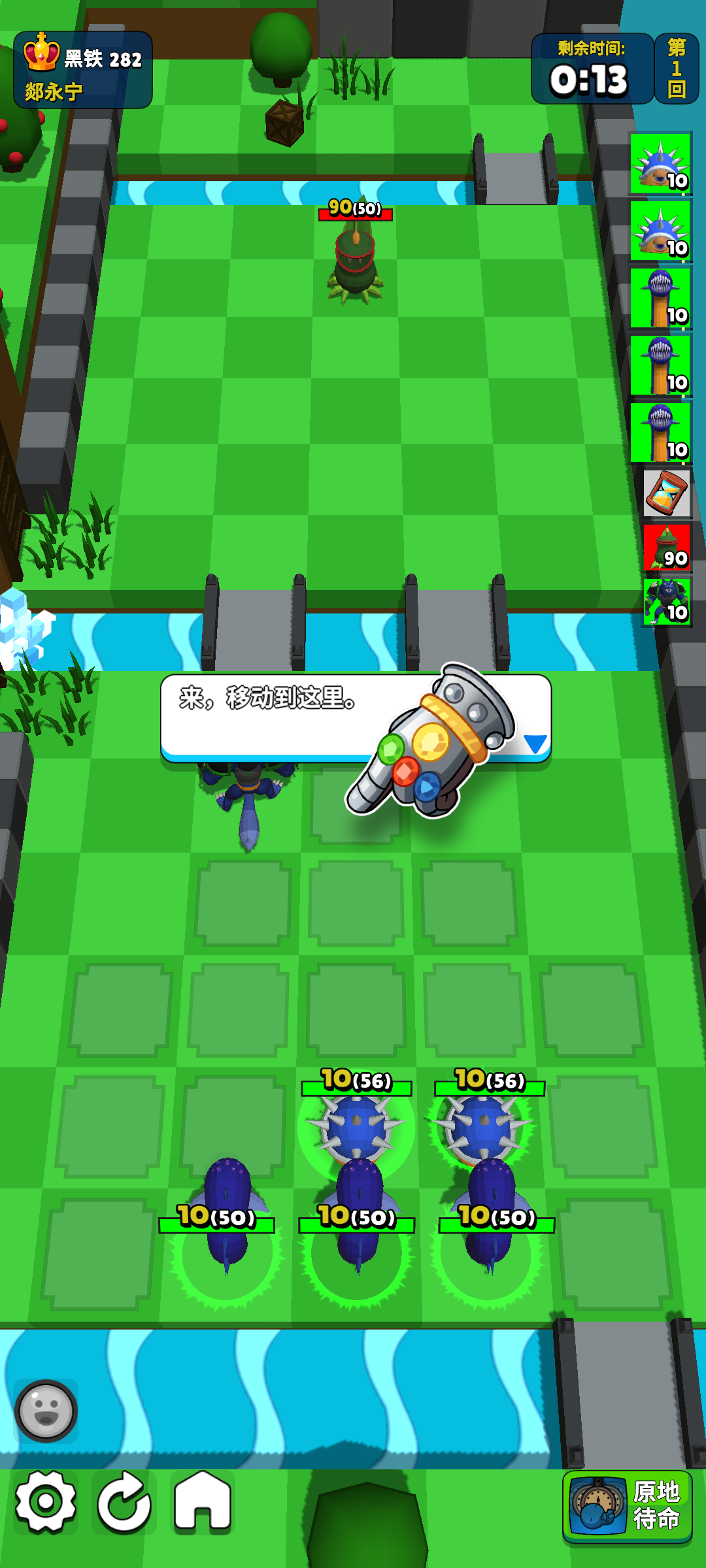706x1568 pixels.
Task: Tap the circular arrow restart icon
Action: (124, 1502)
